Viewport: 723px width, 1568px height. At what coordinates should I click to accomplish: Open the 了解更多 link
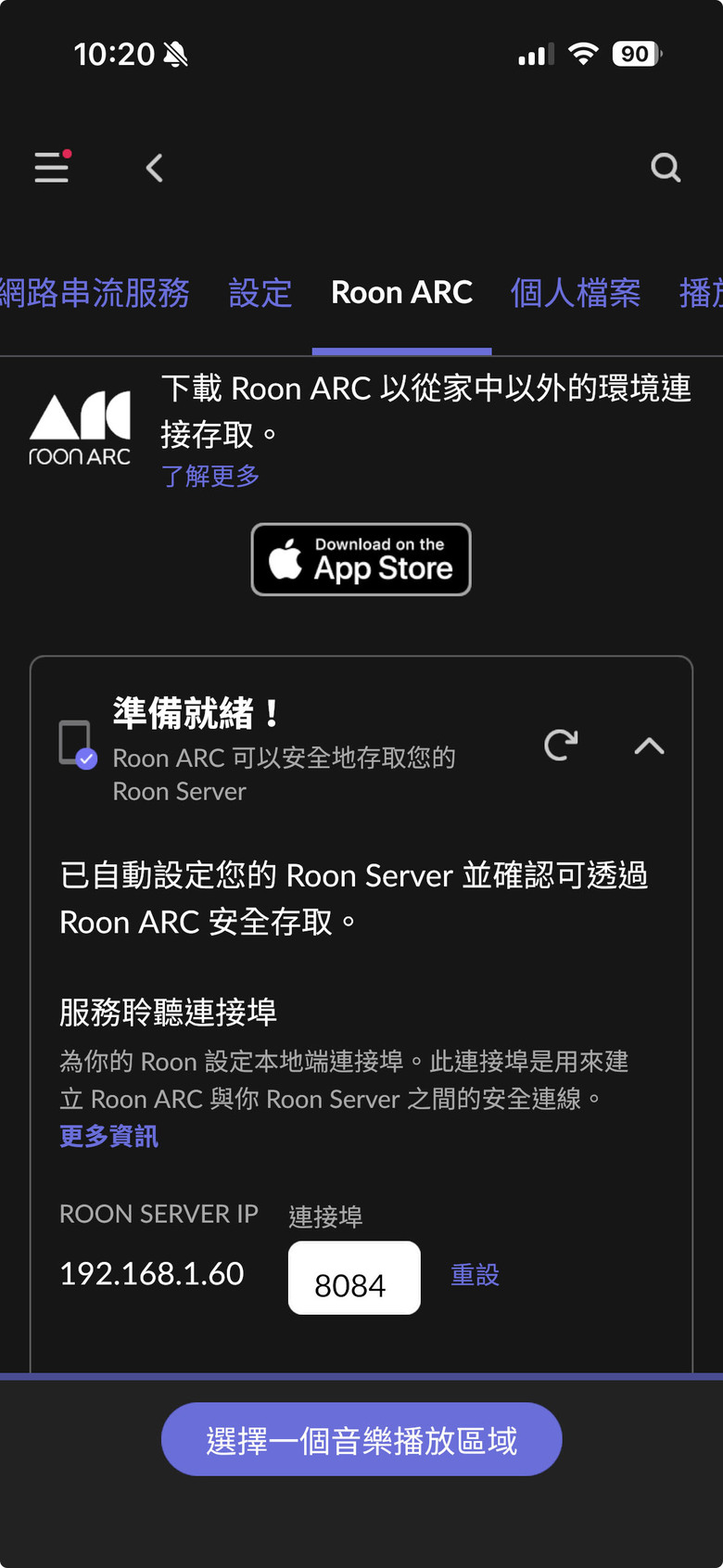click(x=210, y=476)
